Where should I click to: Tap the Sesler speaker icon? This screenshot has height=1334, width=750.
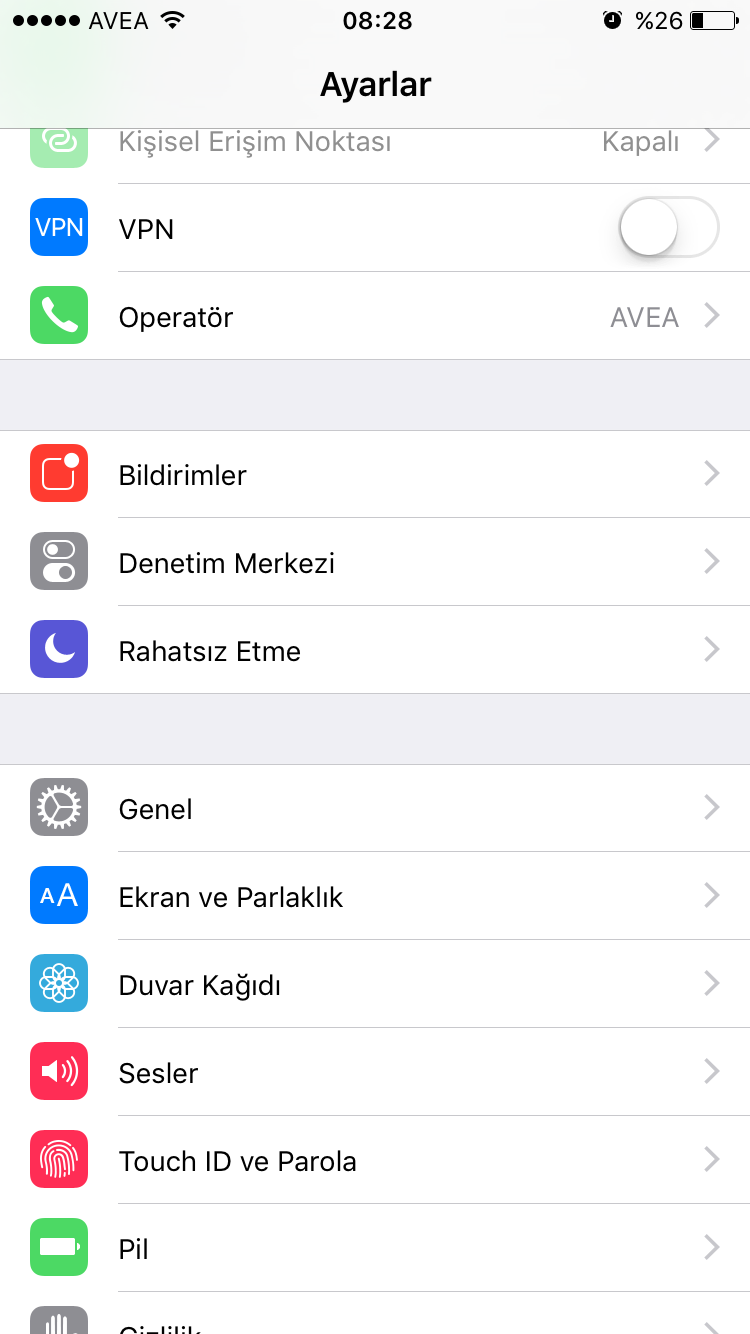(x=59, y=1071)
